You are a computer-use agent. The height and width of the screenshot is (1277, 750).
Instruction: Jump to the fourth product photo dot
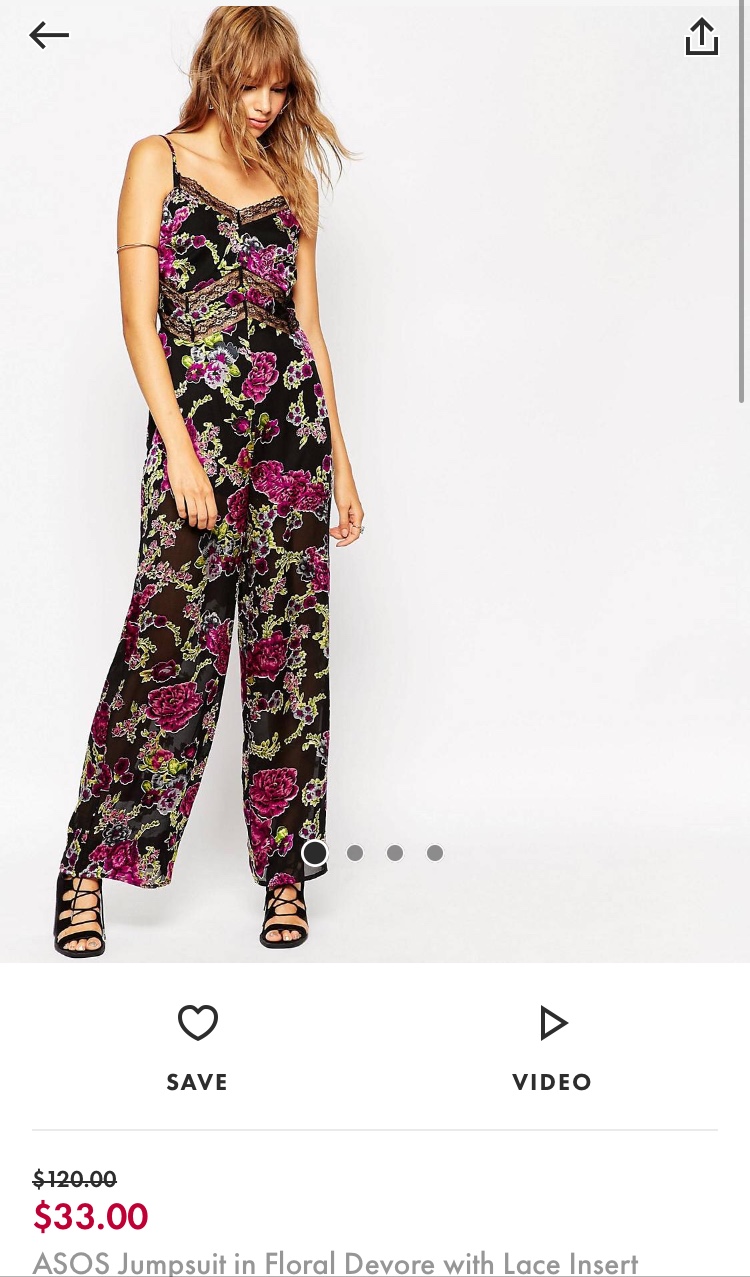pos(435,853)
